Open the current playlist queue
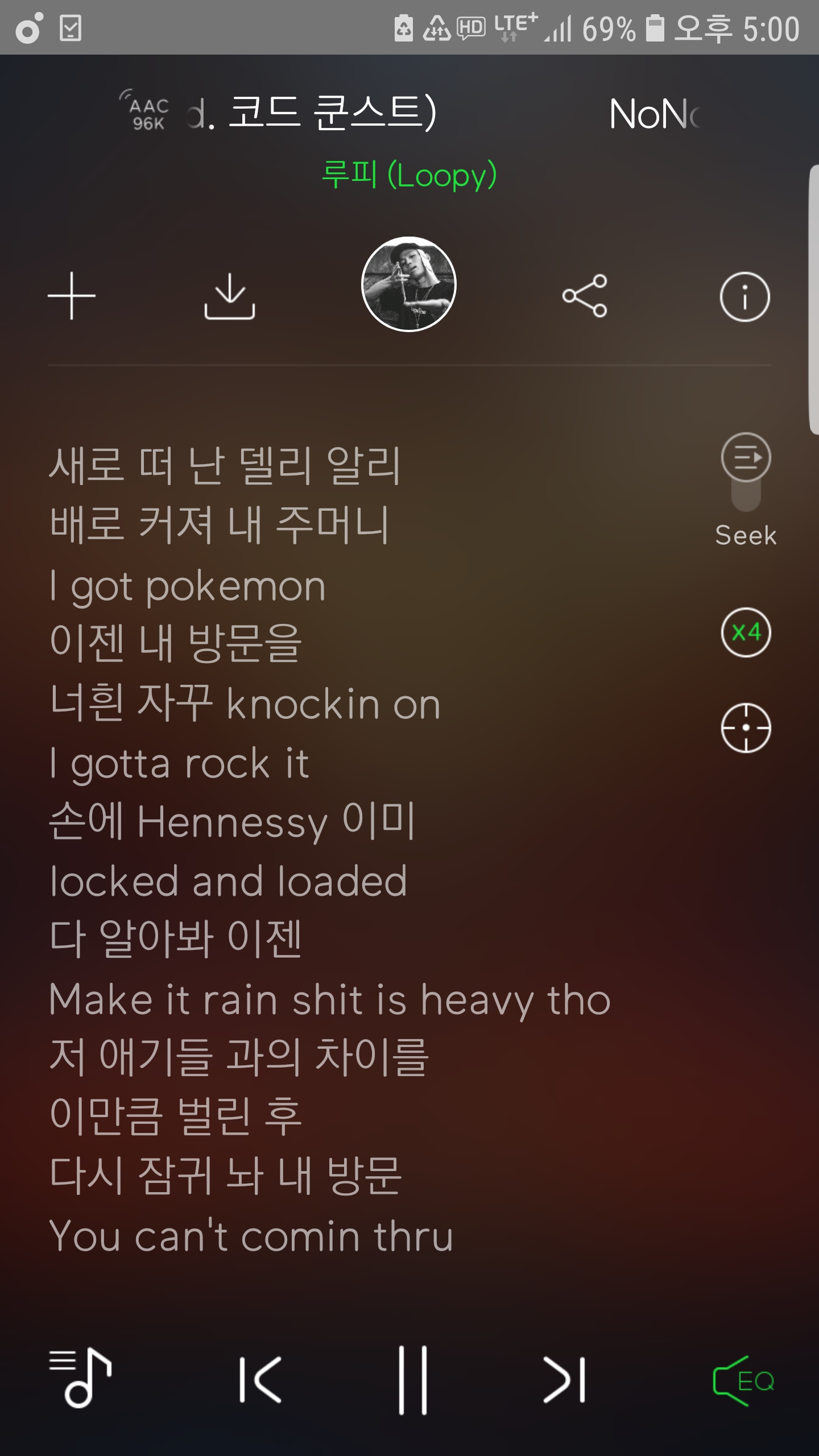This screenshot has width=819, height=1456. pyautogui.click(x=80, y=1379)
